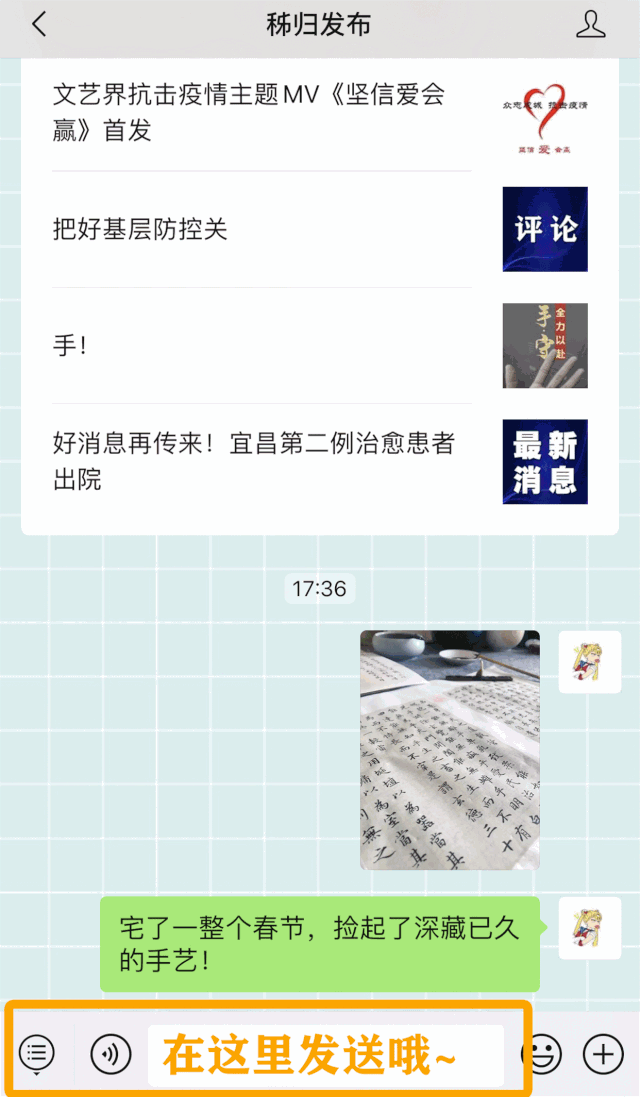
Task: Open the plus attachments menu
Action: [x=603, y=1053]
